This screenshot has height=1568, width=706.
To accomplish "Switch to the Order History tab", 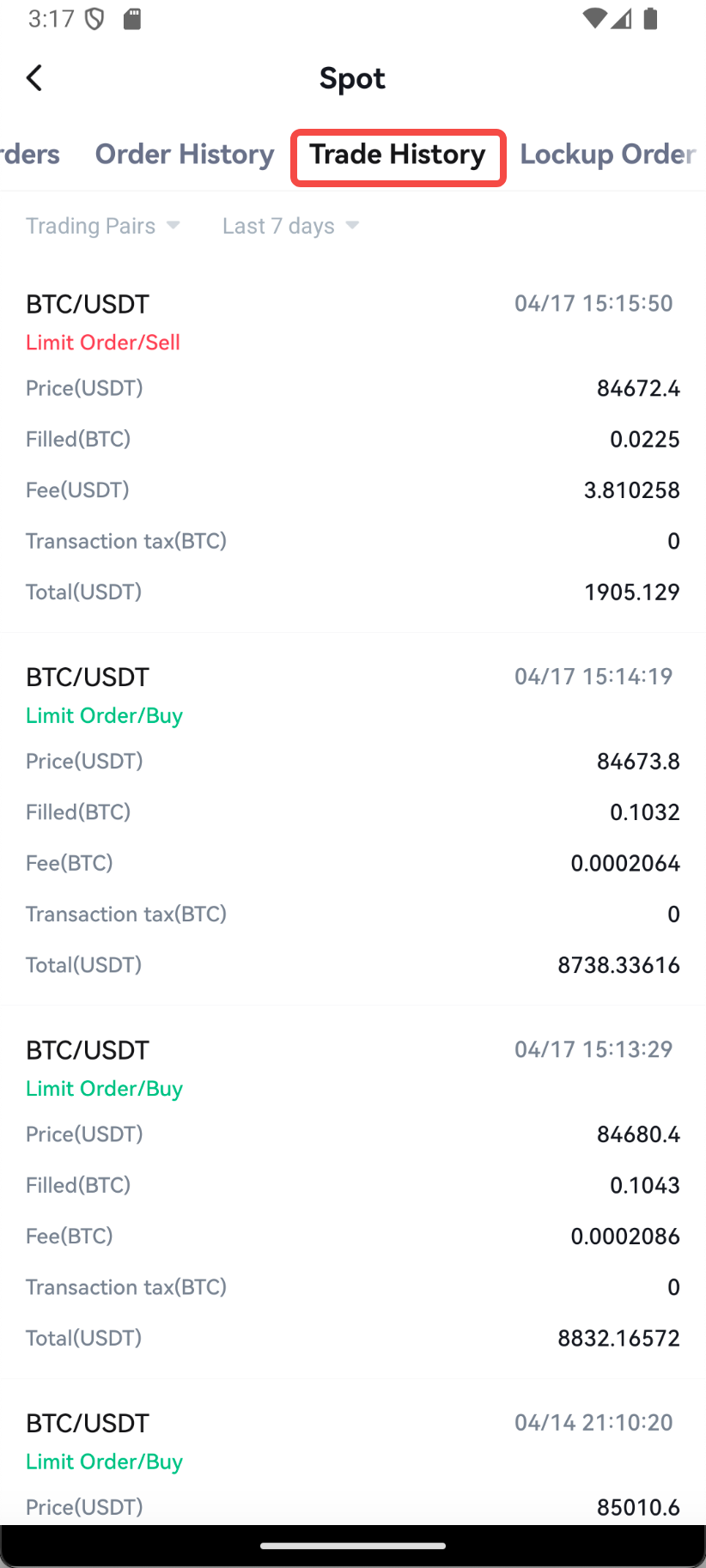I will pos(184,154).
